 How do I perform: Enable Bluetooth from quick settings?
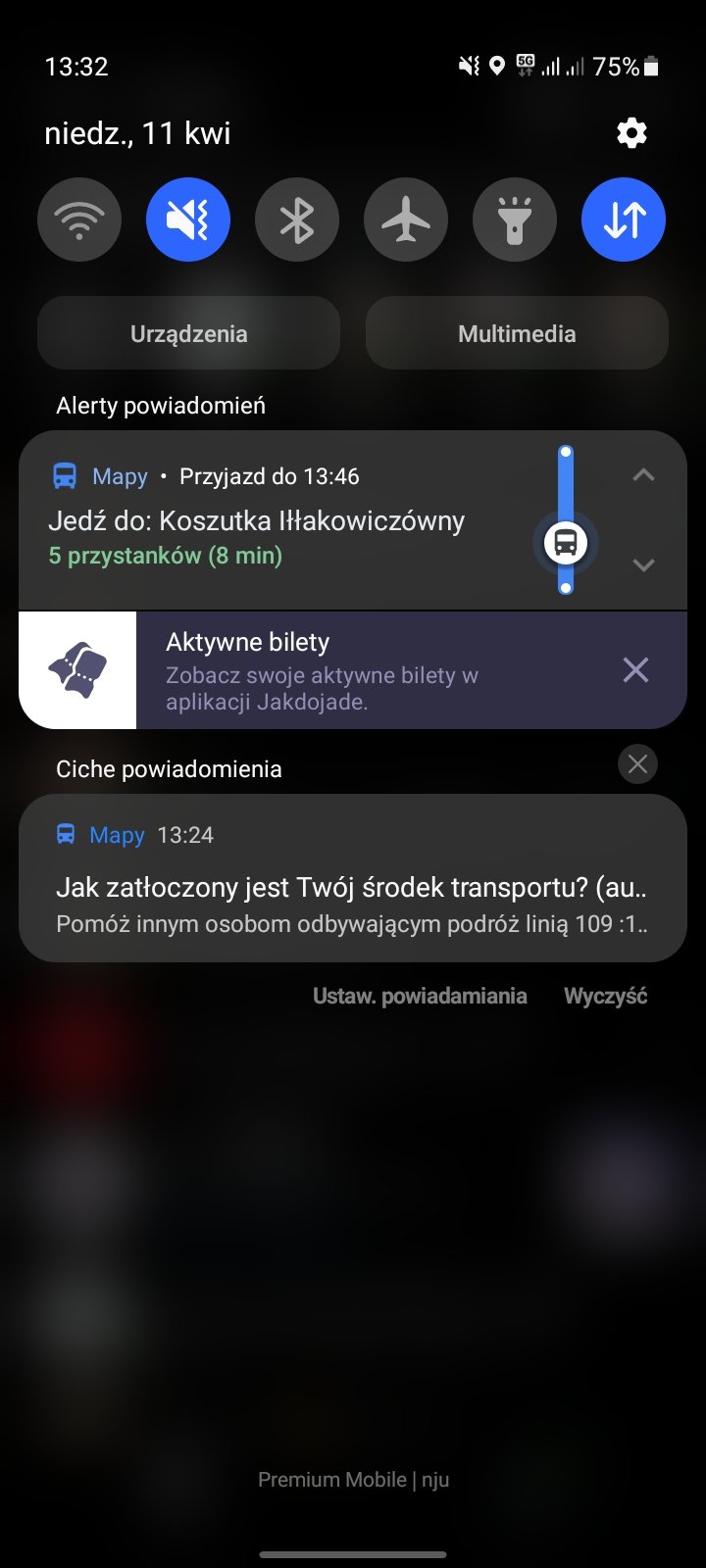[297, 220]
